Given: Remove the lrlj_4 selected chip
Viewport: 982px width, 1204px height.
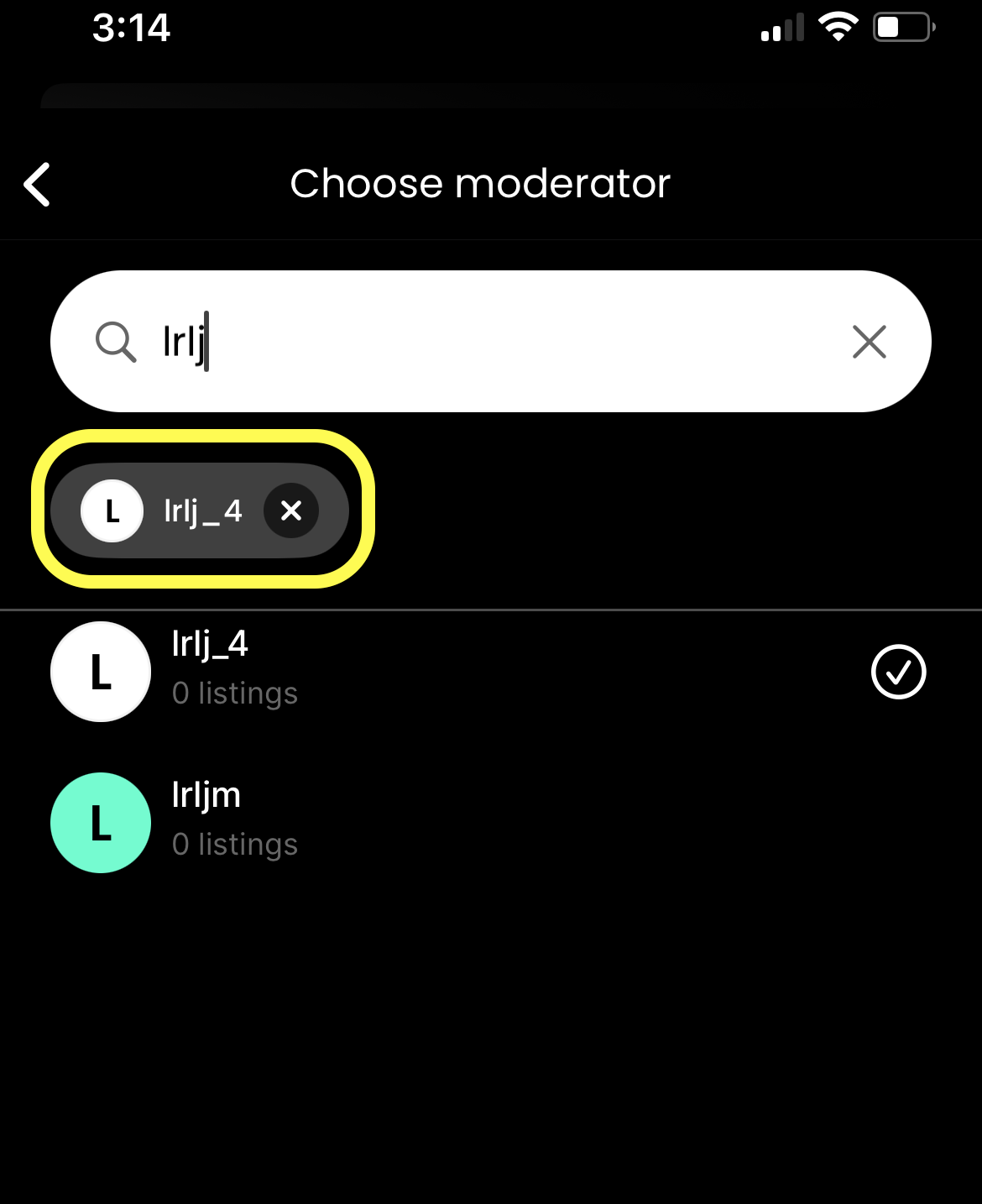Looking at the screenshot, I should click(x=291, y=510).
